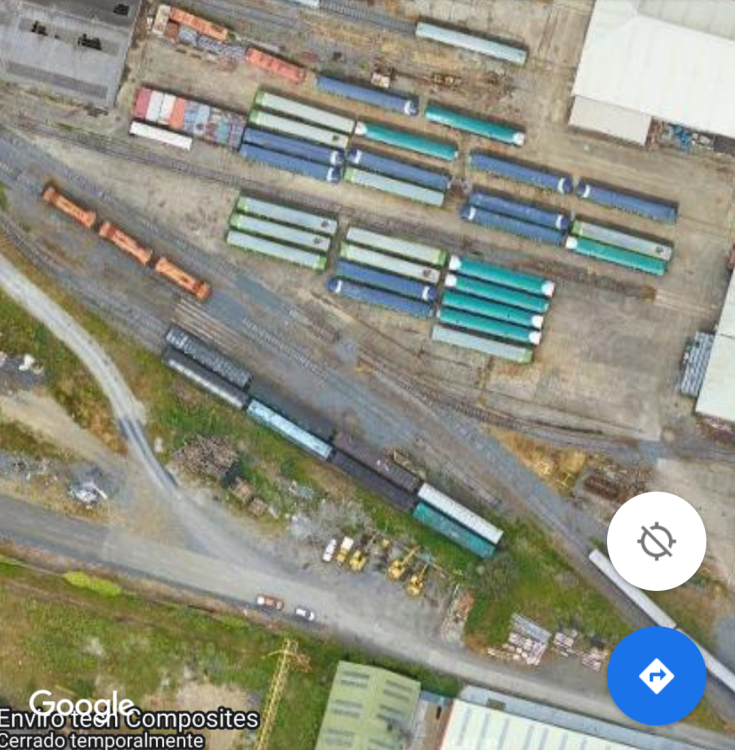Open the Enviro tech Composites place card
This screenshot has width=735, height=750.
(x=130, y=719)
